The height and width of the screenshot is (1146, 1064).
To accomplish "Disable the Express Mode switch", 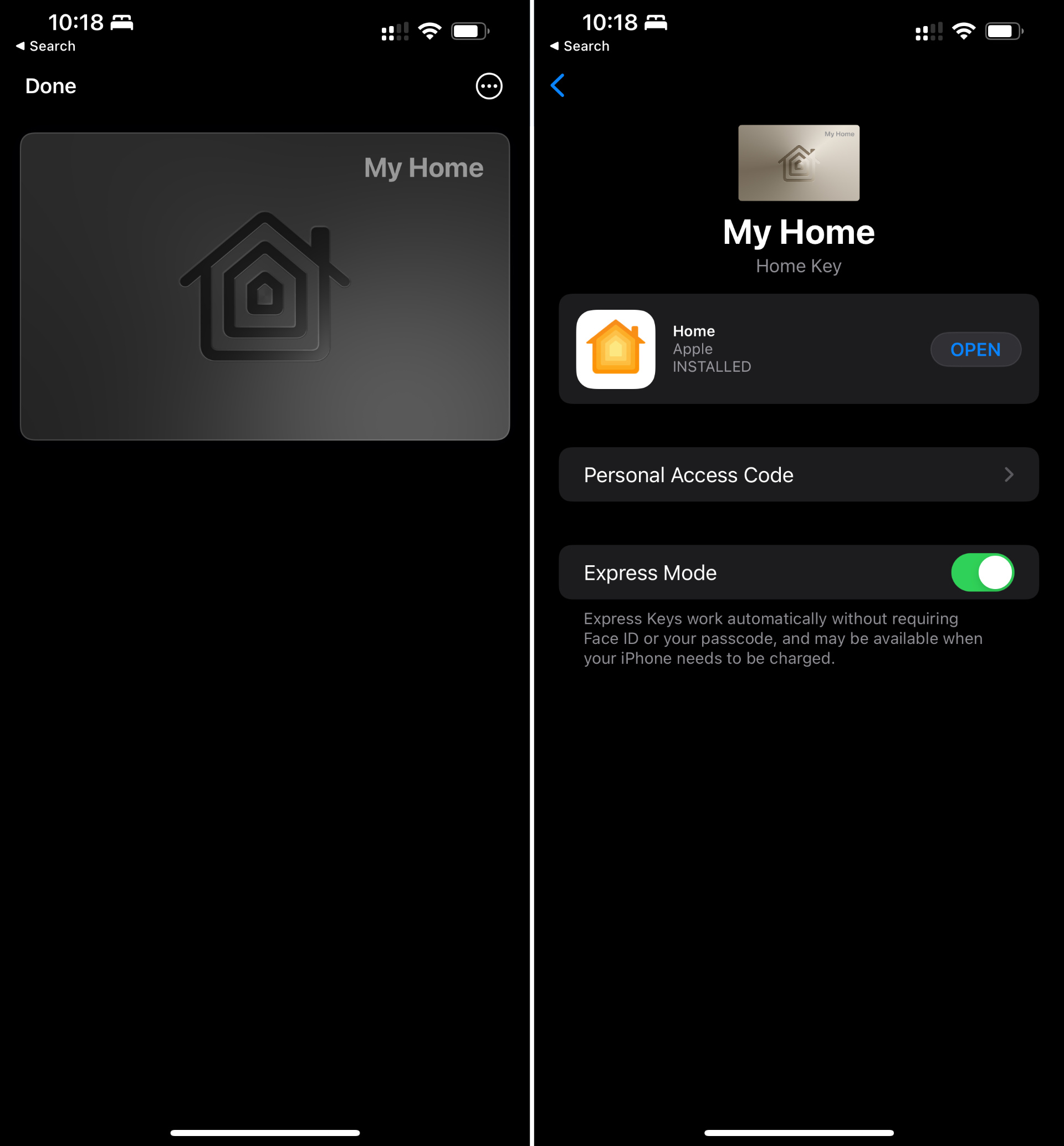I will pos(981,572).
